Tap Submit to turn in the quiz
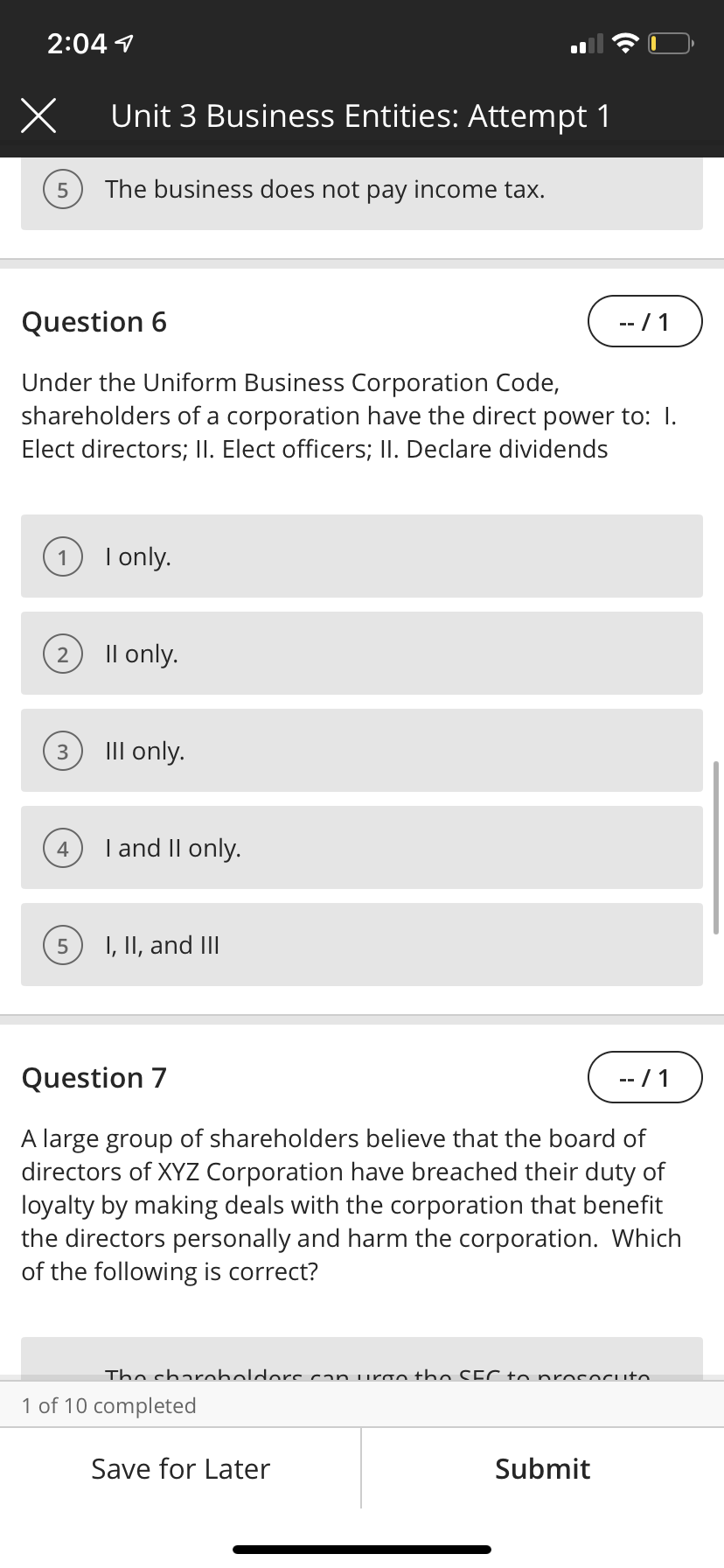The image size is (724, 1568). pos(542,1468)
